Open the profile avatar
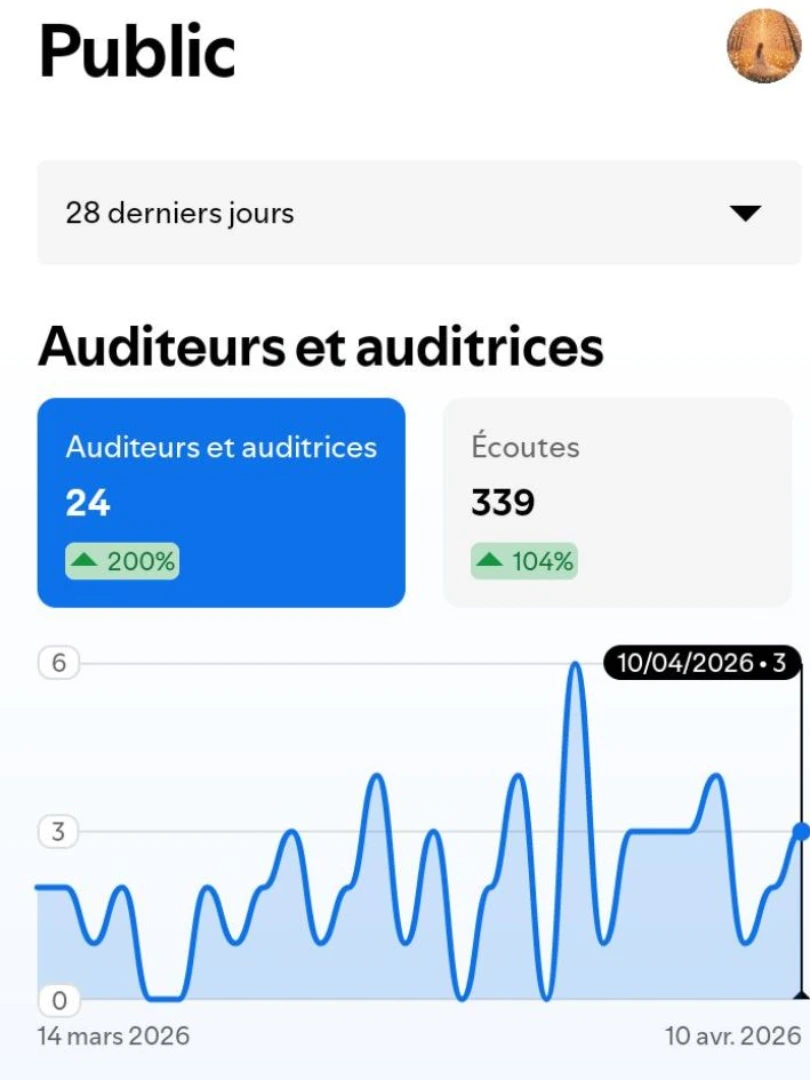The height and width of the screenshot is (1080, 810). coord(764,46)
